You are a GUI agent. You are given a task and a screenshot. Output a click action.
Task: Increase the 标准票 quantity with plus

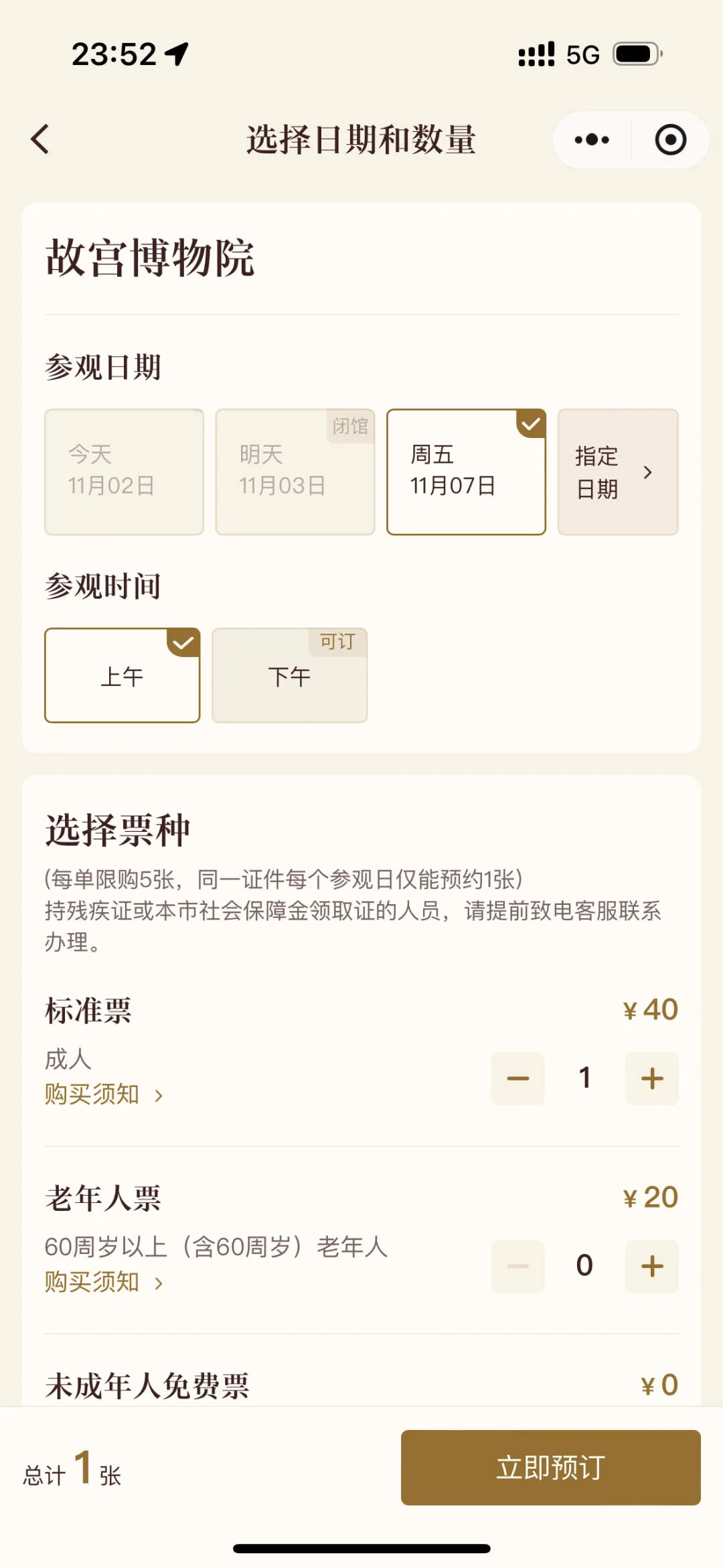(650, 1078)
